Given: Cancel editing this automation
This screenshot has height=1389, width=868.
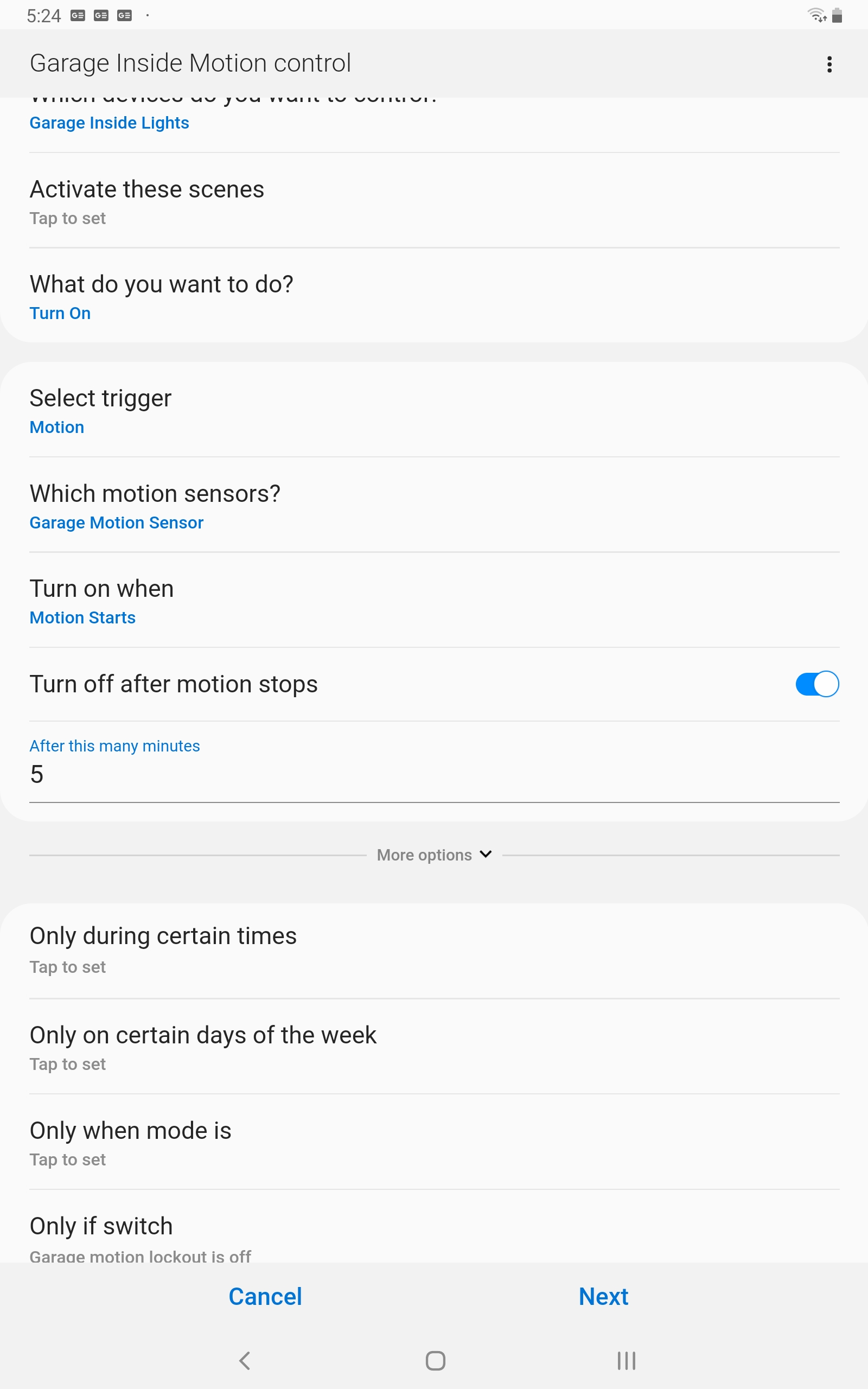Looking at the screenshot, I should tap(265, 1297).
